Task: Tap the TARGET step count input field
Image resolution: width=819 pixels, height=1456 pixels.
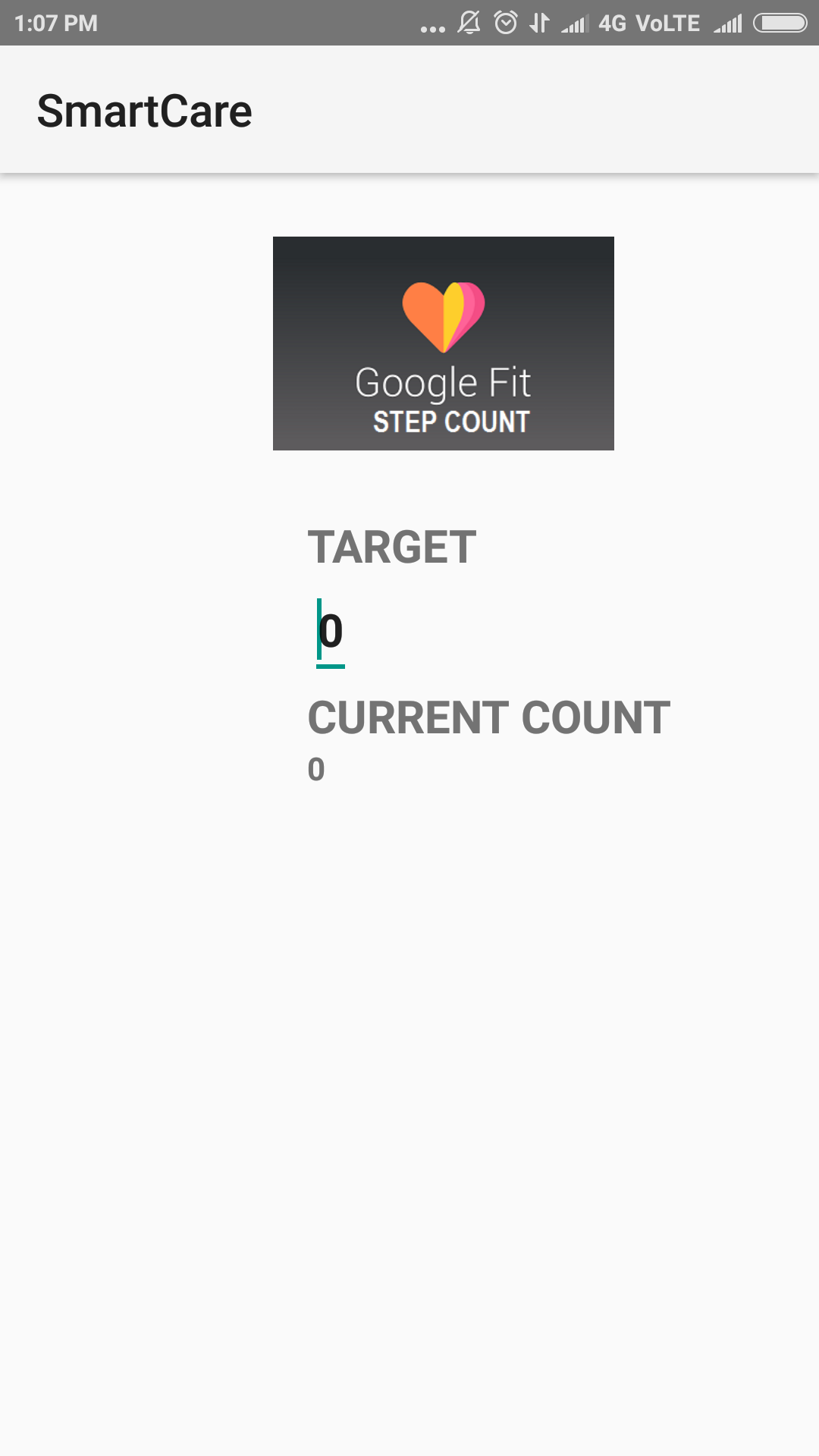Action: [331, 632]
